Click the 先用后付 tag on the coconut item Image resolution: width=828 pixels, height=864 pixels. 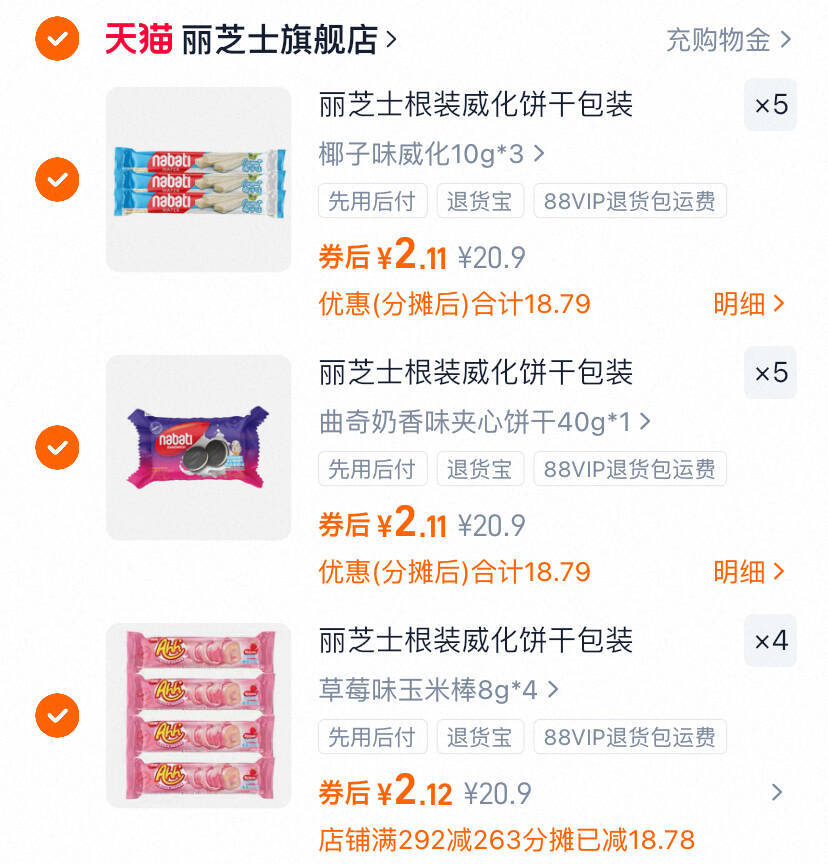(x=372, y=200)
